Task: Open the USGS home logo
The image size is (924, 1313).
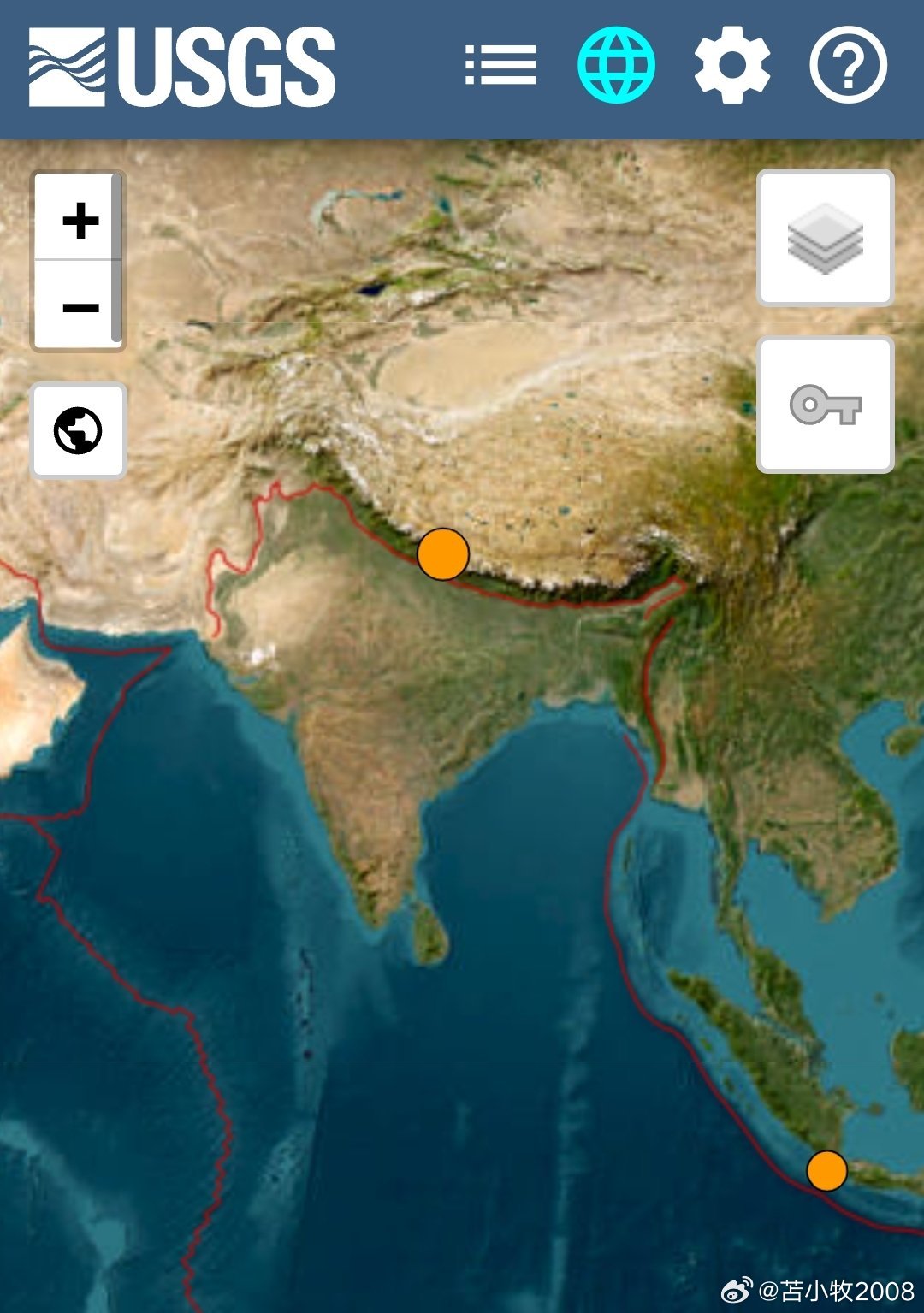Action: click(182, 67)
